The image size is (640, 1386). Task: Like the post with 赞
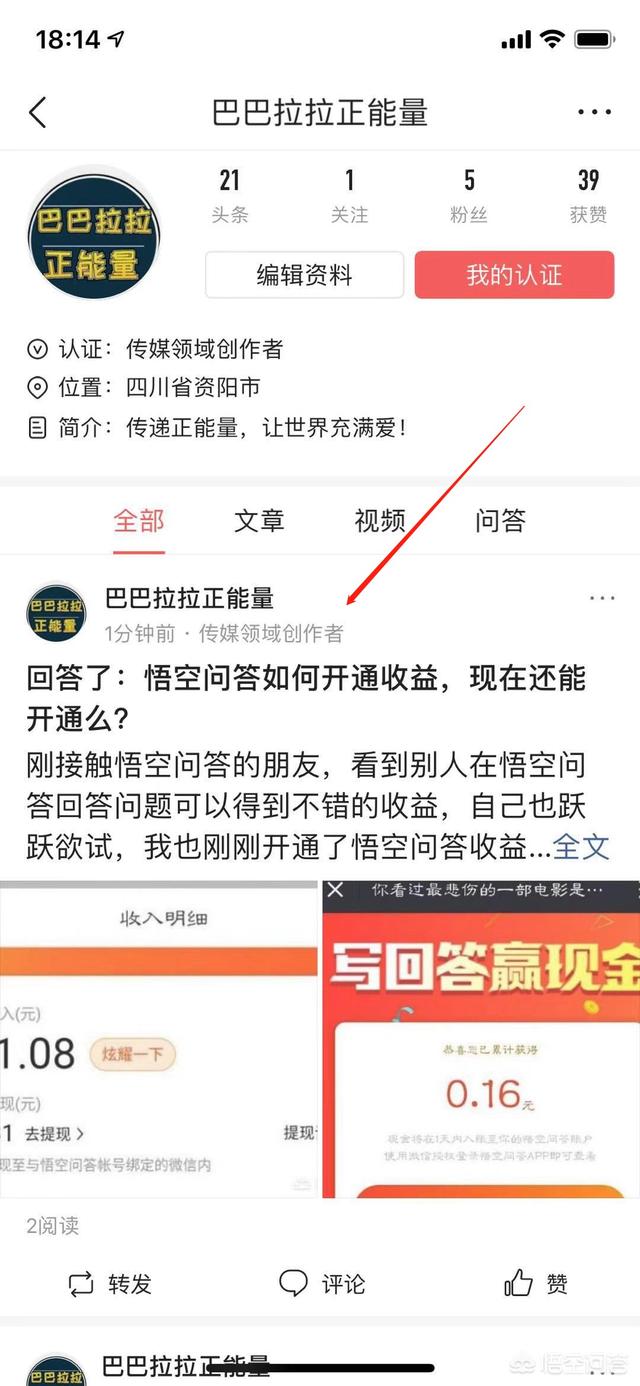(x=535, y=1284)
